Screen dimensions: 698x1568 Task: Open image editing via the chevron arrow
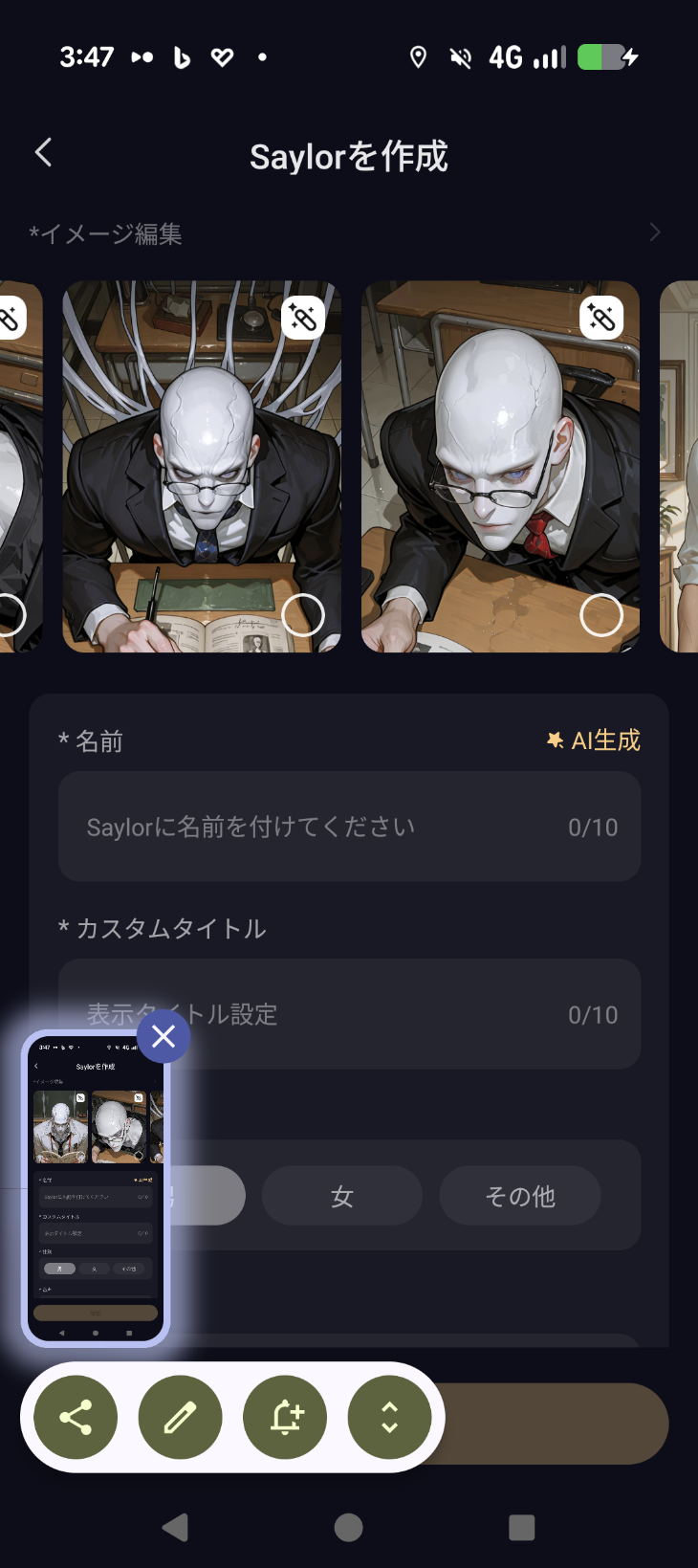pyautogui.click(x=655, y=232)
